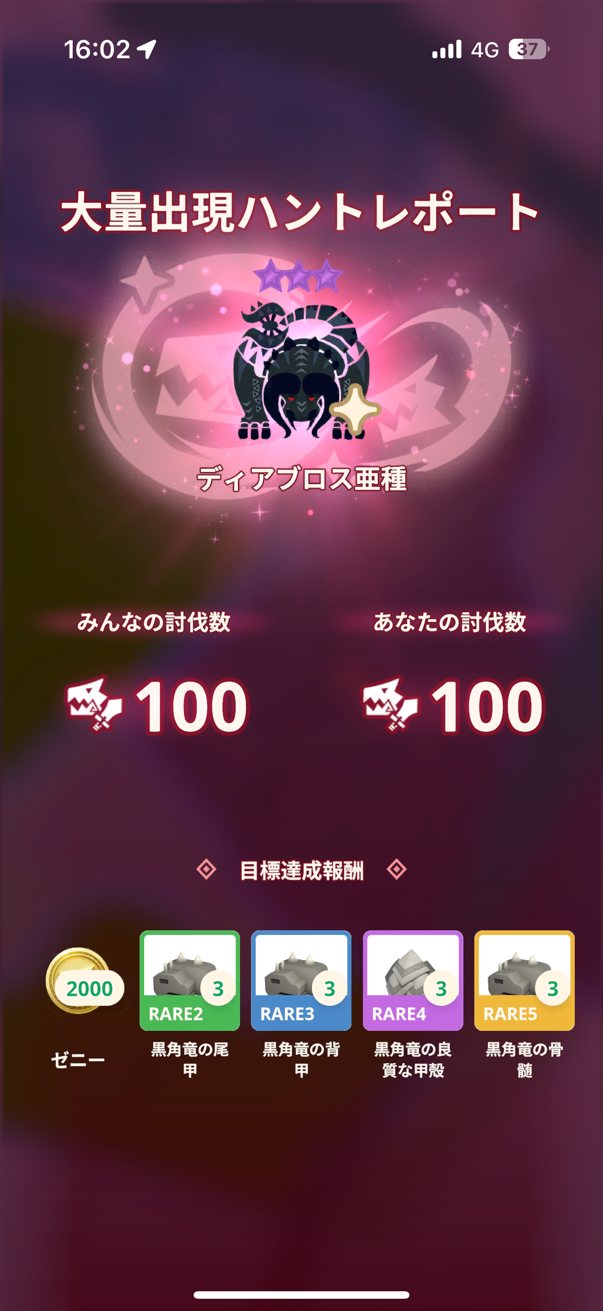603x1311 pixels.
Task: View the RARE4 黒角竜の良質な甲殻 reward item
Action: pos(413,980)
